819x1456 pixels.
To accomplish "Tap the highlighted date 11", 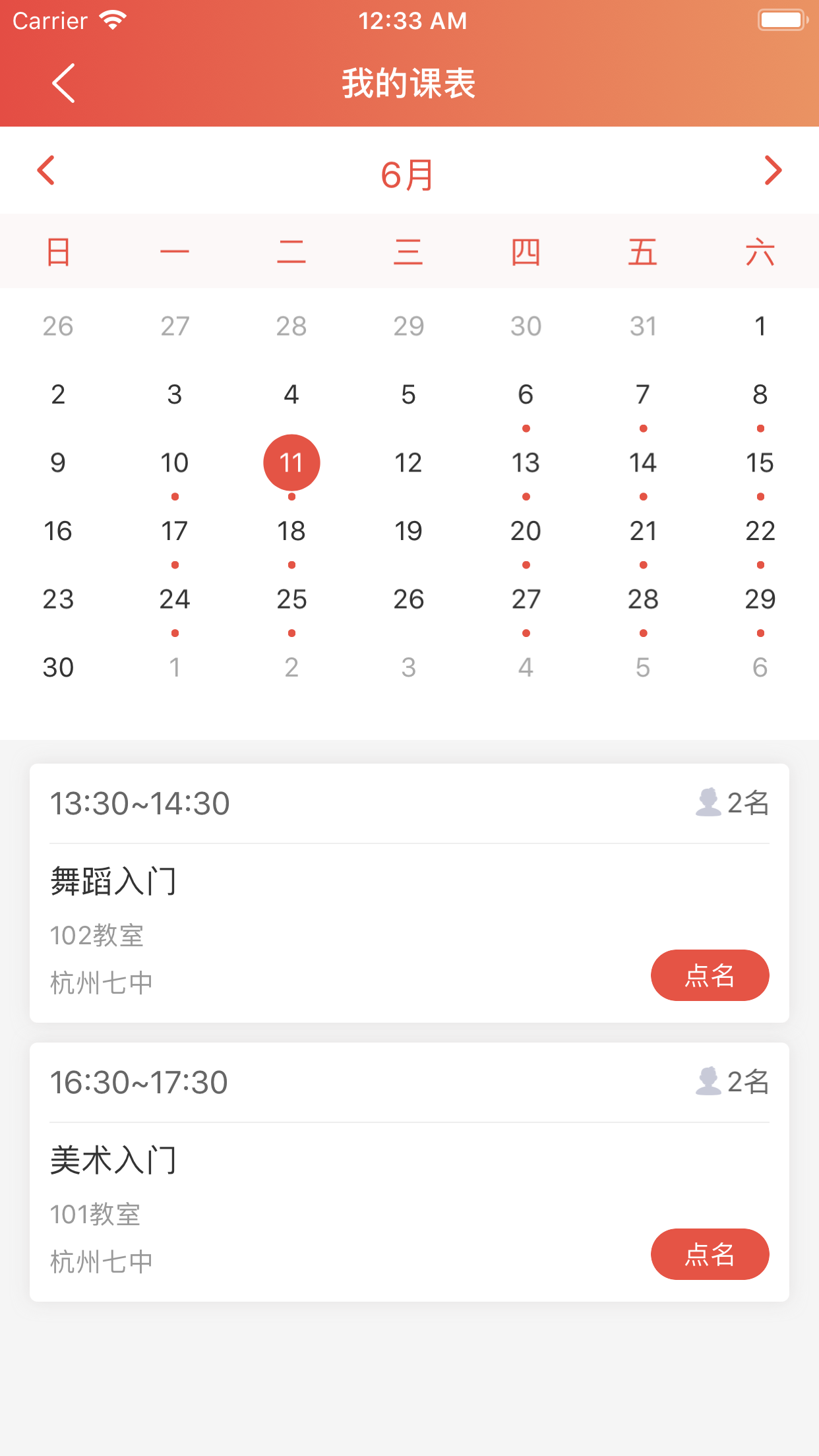I will click(291, 463).
